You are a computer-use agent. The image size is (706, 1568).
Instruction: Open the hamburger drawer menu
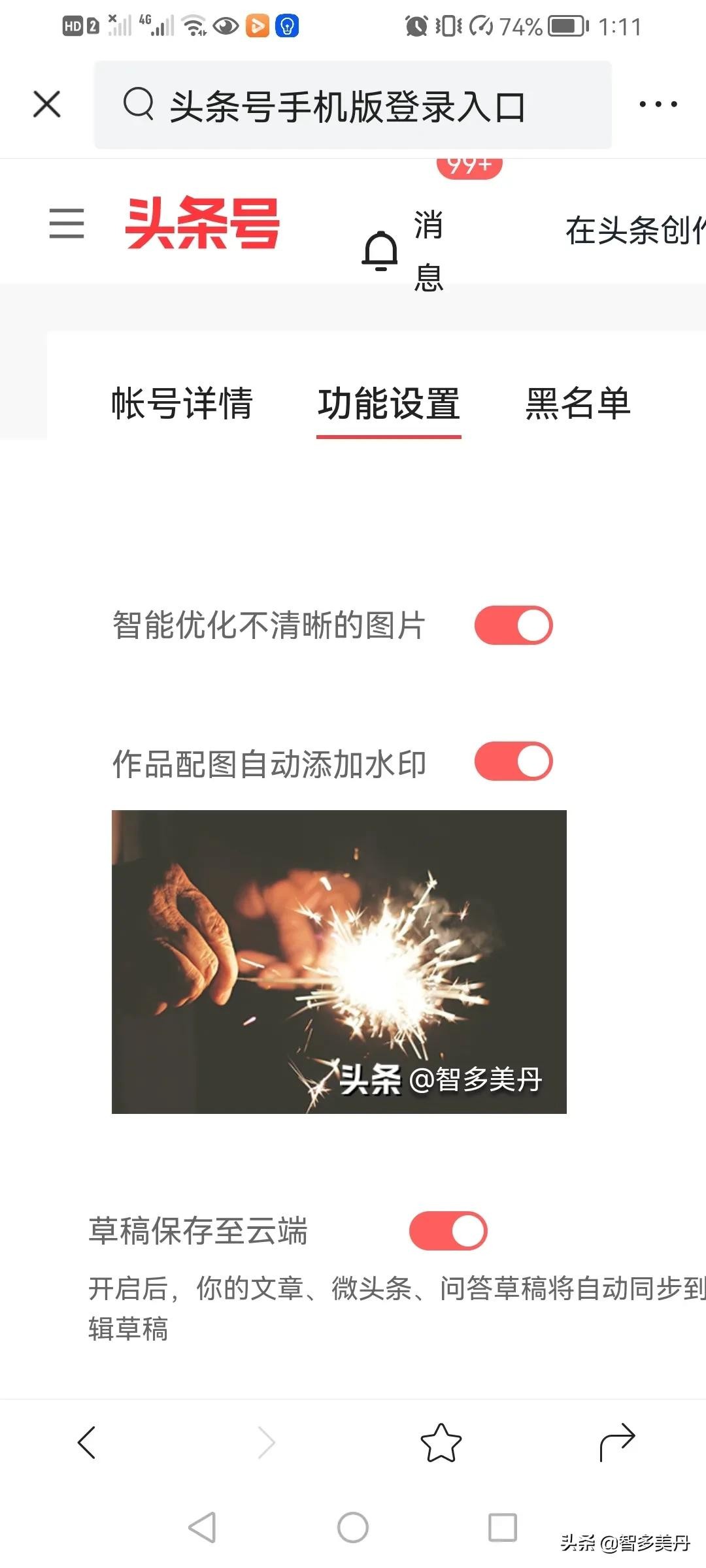pos(67,223)
